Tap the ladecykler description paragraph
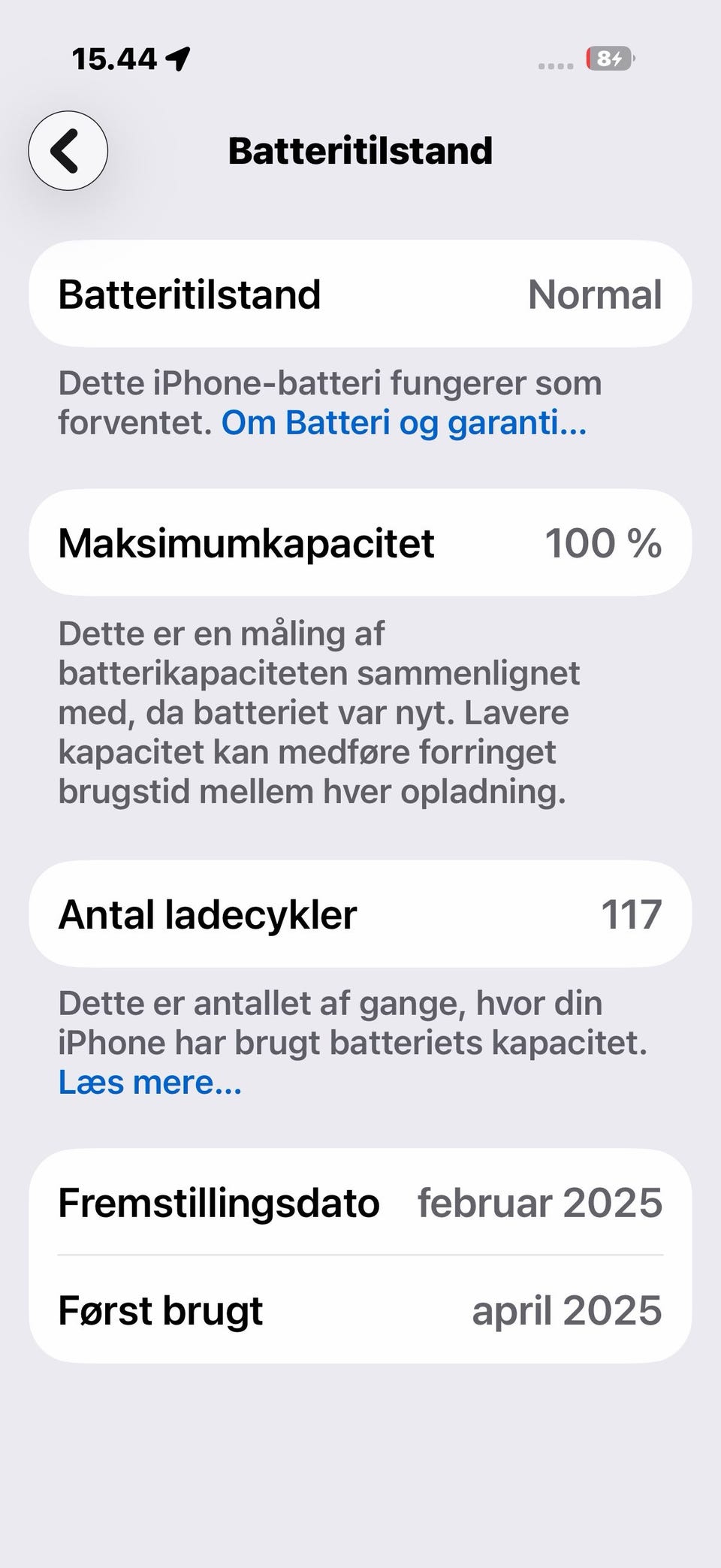Image resolution: width=721 pixels, height=1568 pixels. pyautogui.click(x=353, y=1022)
